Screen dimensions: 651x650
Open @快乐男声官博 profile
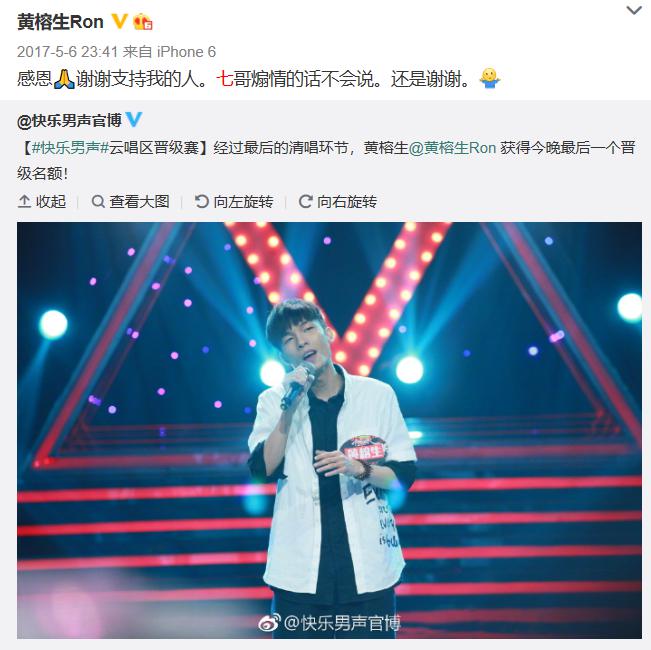[70, 122]
